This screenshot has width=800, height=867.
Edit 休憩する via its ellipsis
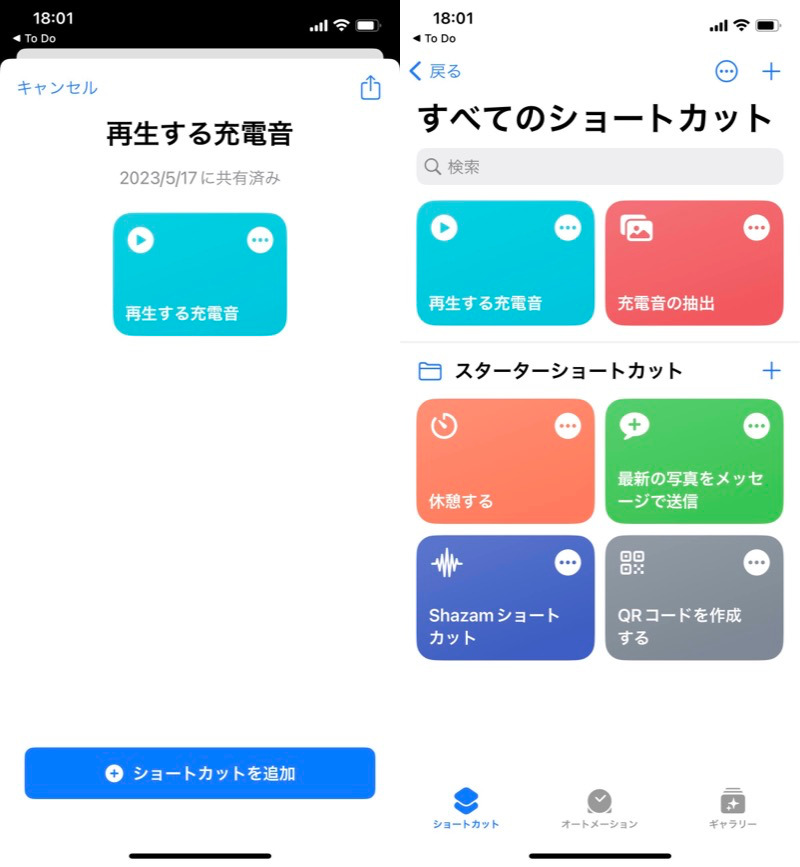[568, 427]
